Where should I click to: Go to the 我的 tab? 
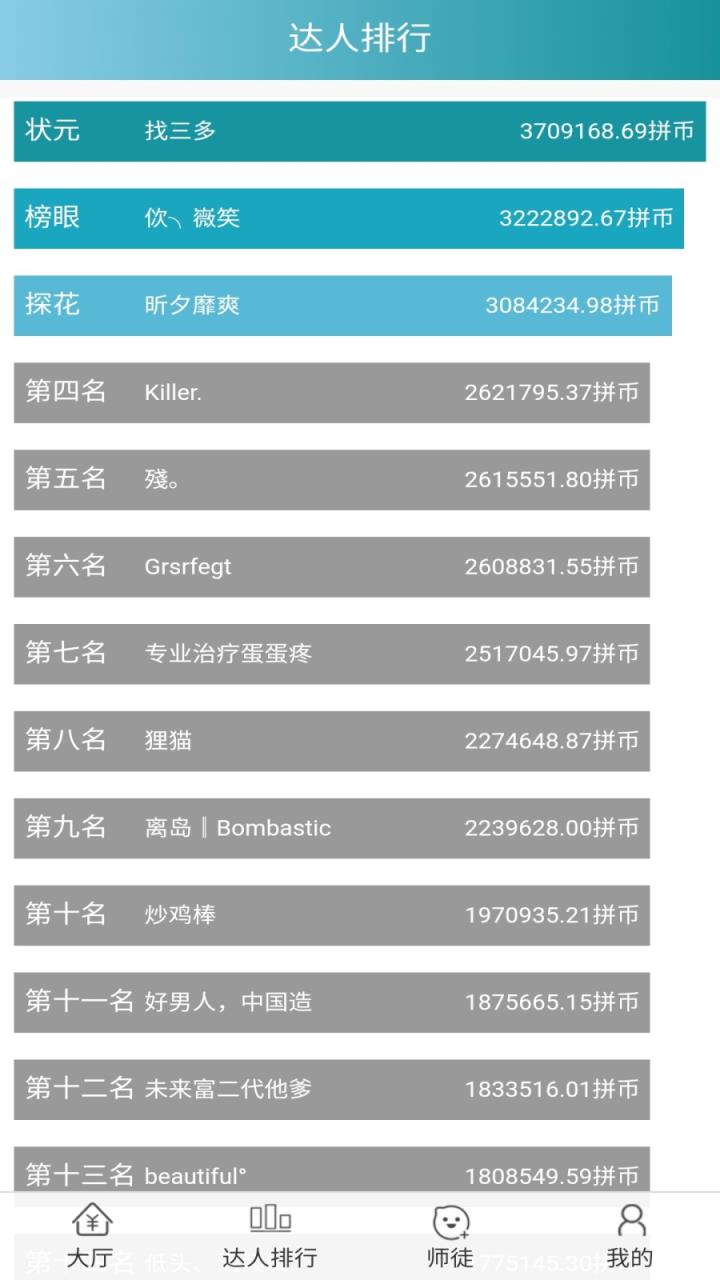[630, 1236]
